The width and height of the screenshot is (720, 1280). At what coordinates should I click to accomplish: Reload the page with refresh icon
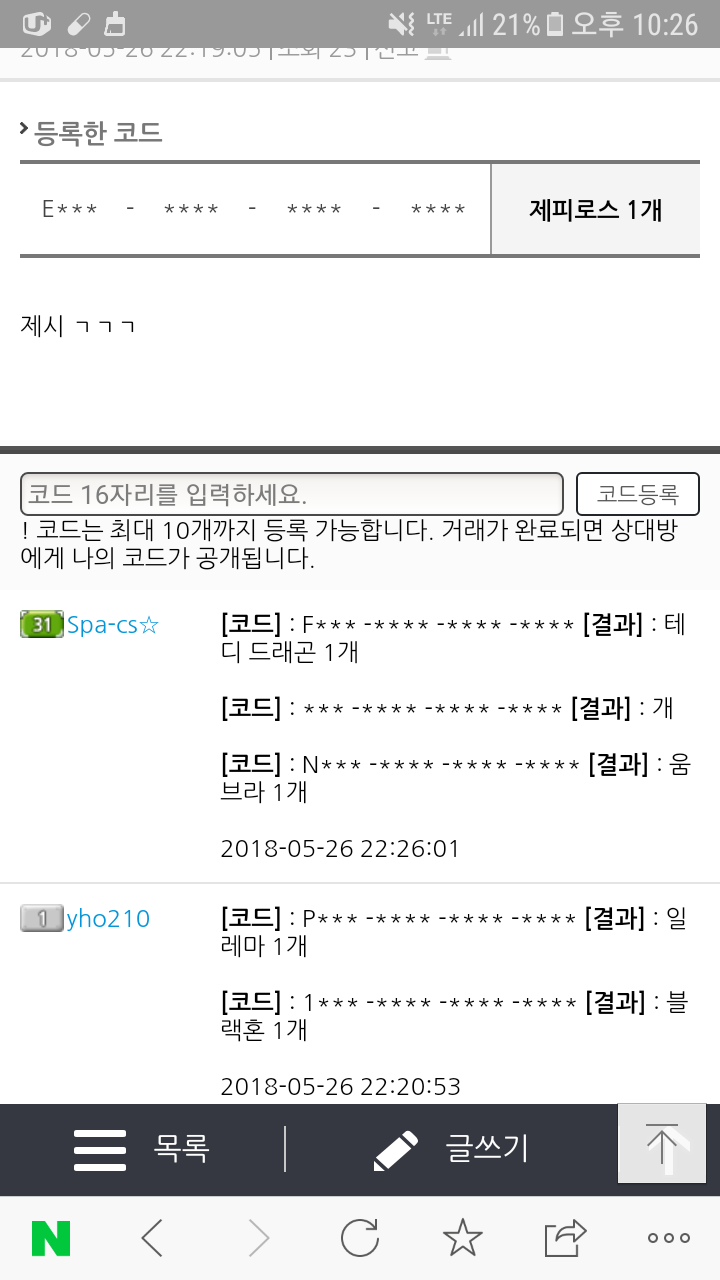click(x=359, y=1239)
